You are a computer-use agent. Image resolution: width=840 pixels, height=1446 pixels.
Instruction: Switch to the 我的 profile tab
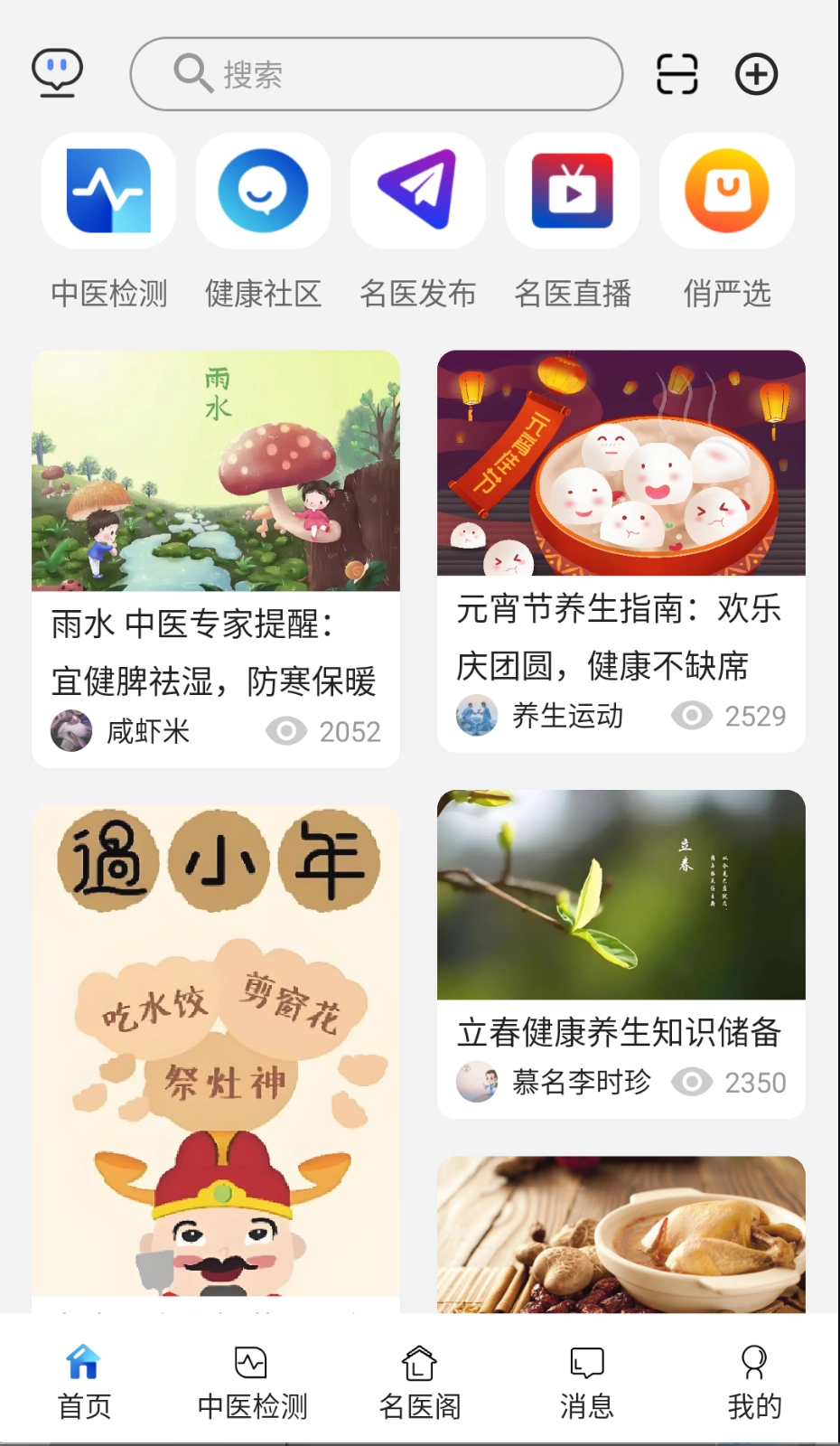(755, 1381)
